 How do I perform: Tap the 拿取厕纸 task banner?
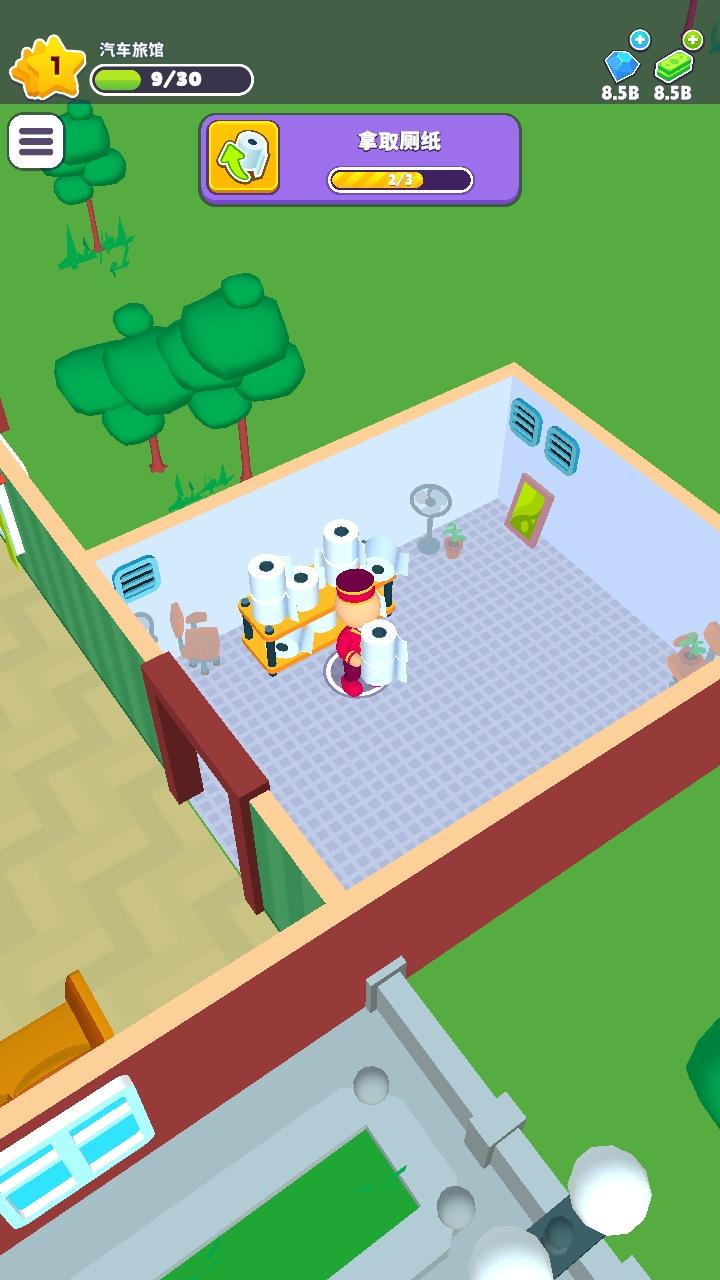360,160
